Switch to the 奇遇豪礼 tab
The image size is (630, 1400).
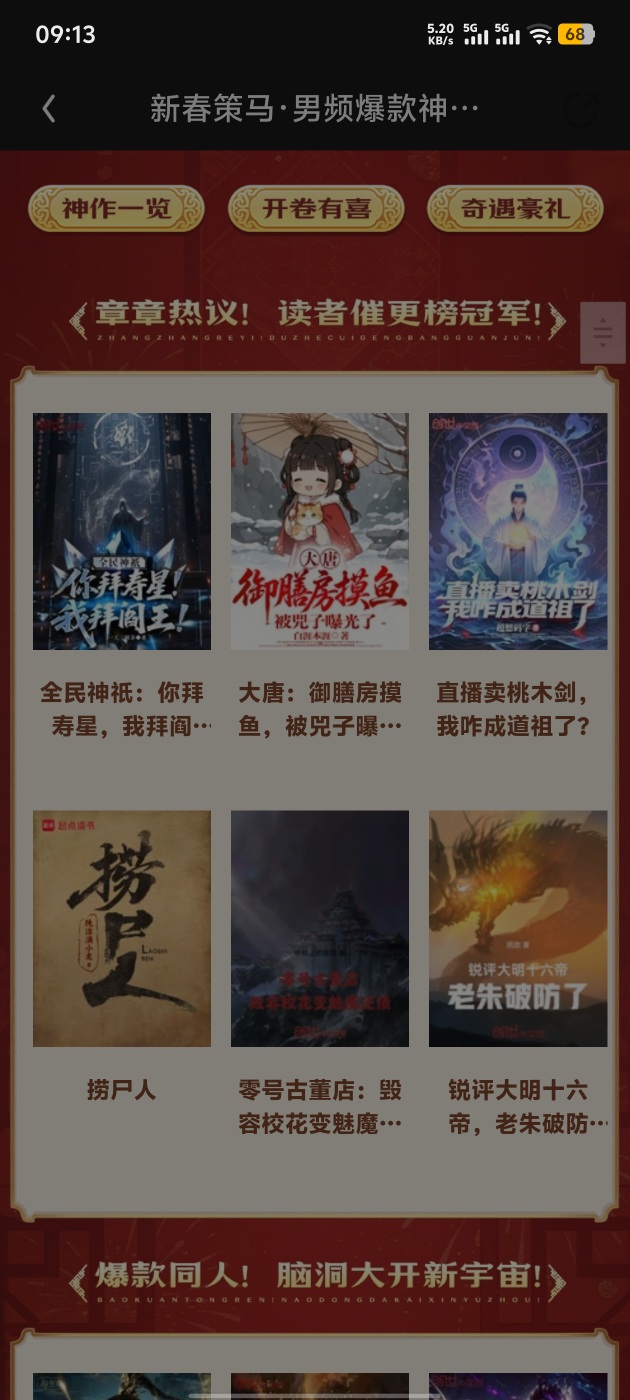[515, 209]
